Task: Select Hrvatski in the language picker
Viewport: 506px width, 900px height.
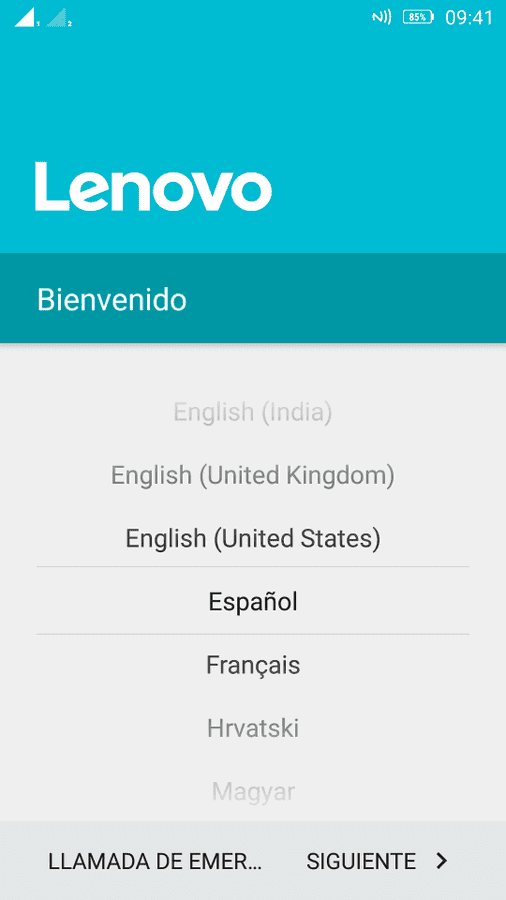Action: click(253, 729)
